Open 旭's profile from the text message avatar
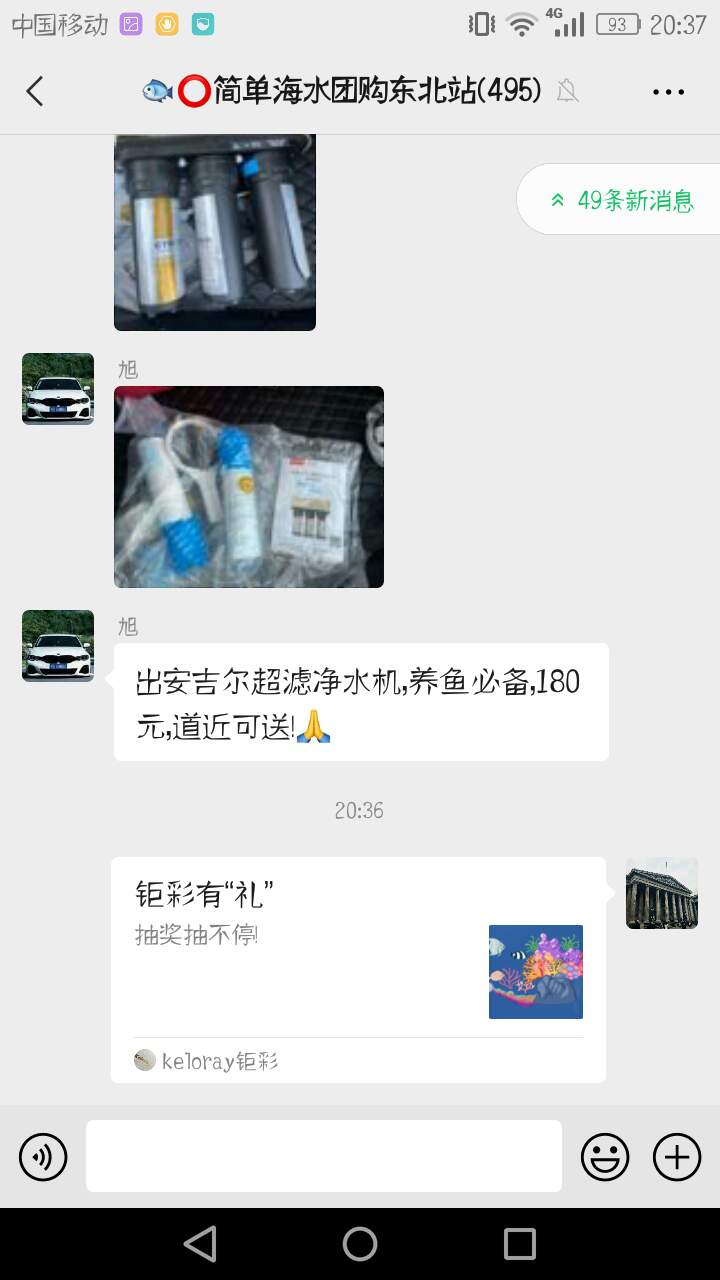The image size is (720, 1280). [58, 646]
